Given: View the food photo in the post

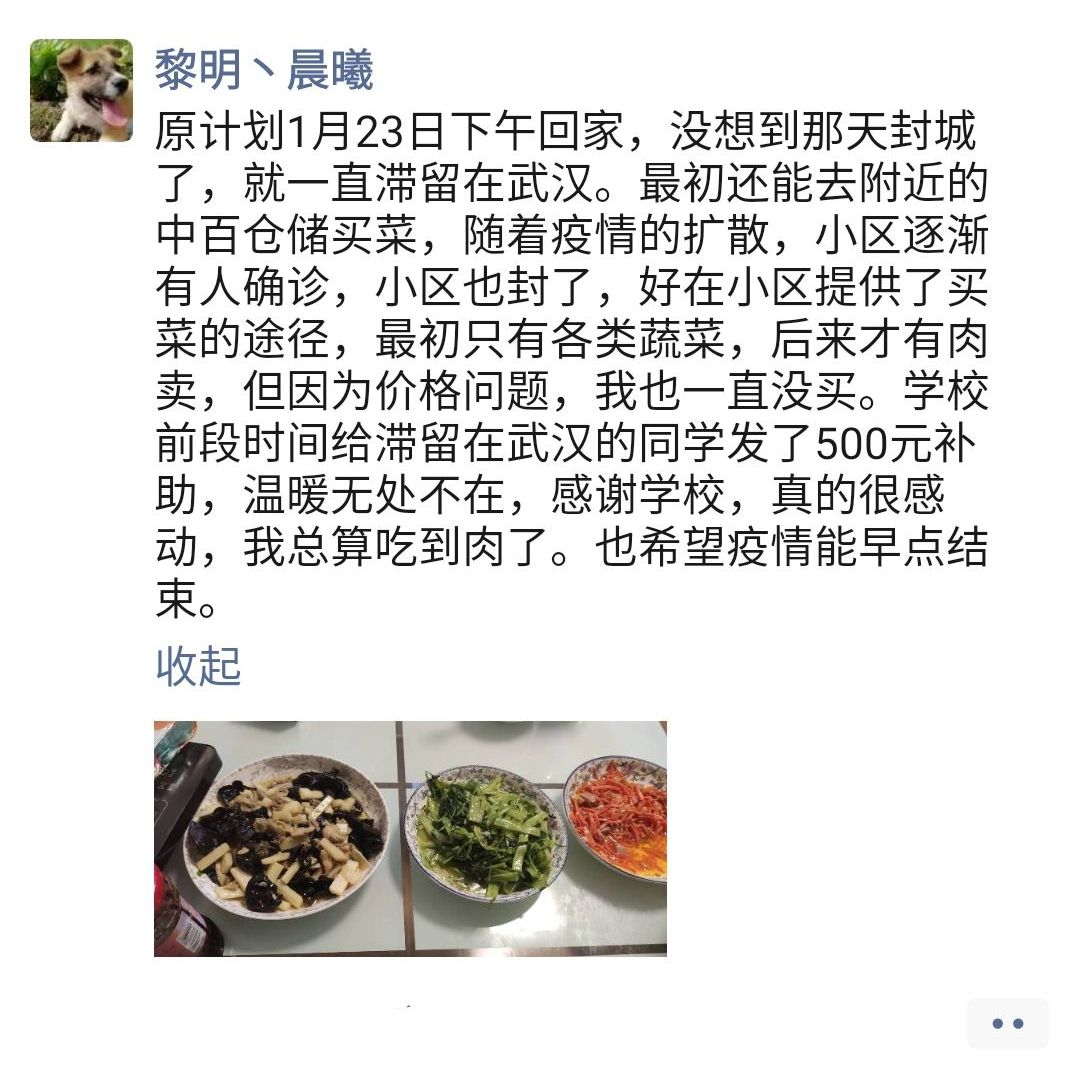Looking at the screenshot, I should coord(410,838).
